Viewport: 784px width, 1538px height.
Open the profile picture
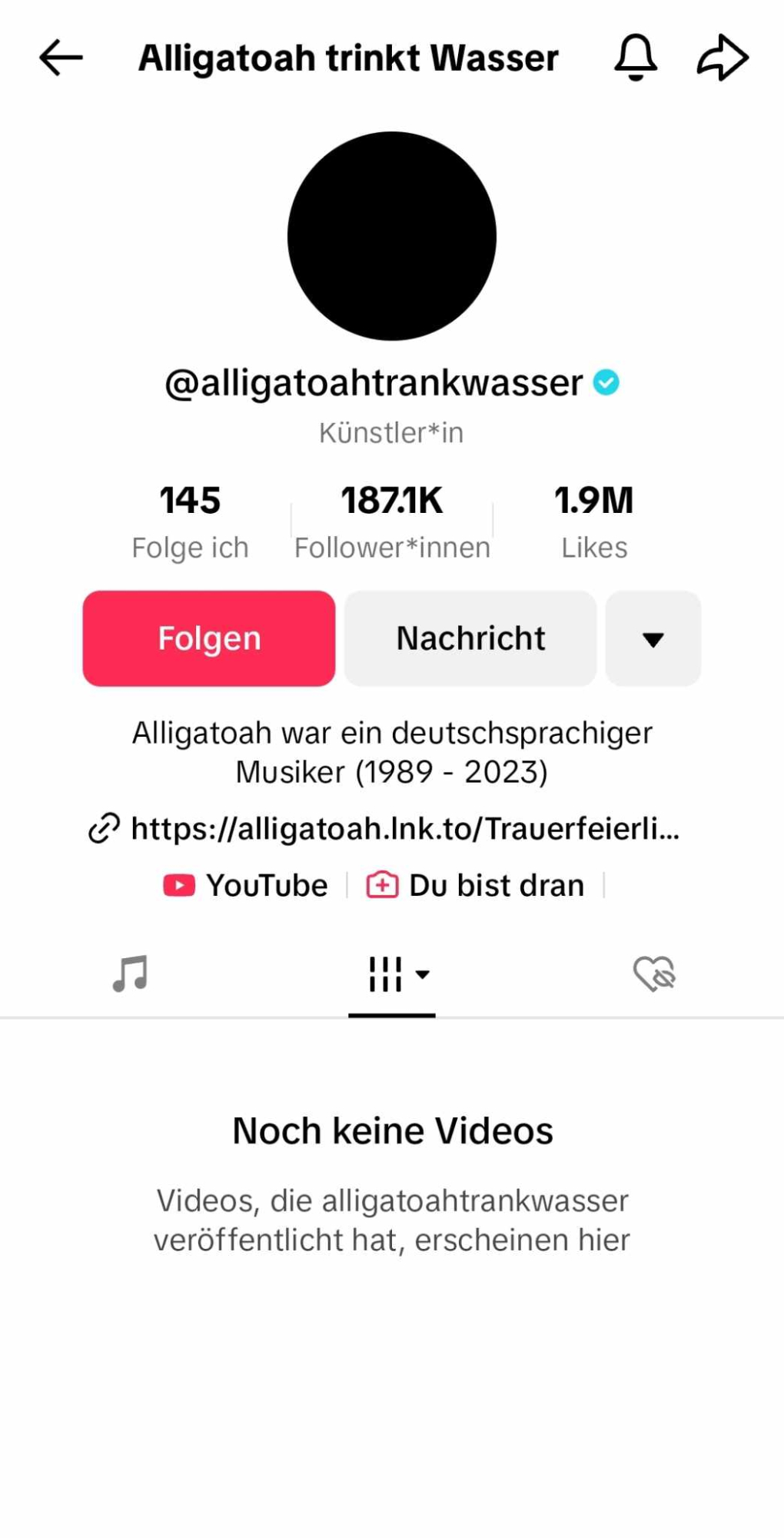[392, 236]
